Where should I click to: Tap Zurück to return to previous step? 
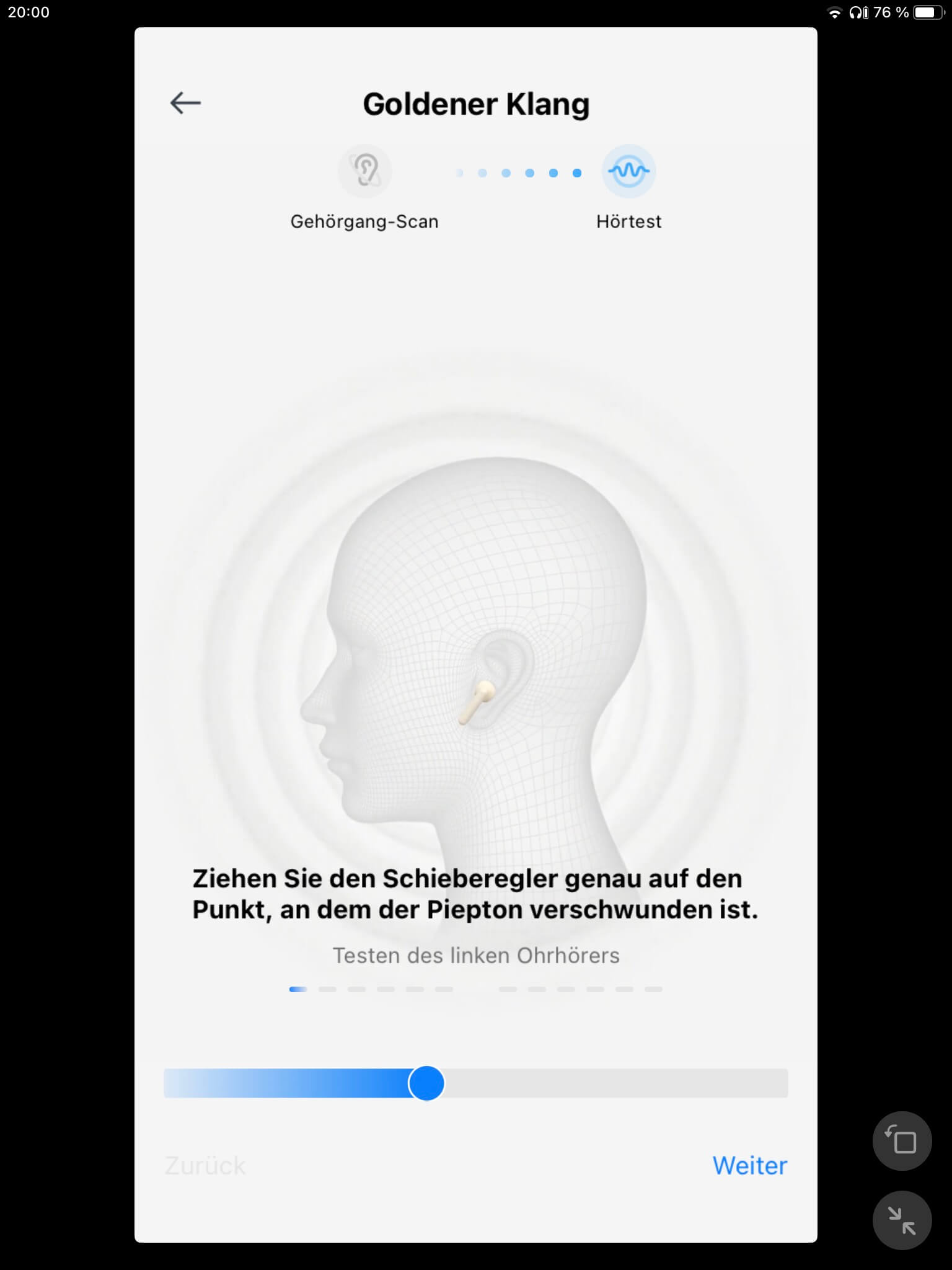(205, 1166)
